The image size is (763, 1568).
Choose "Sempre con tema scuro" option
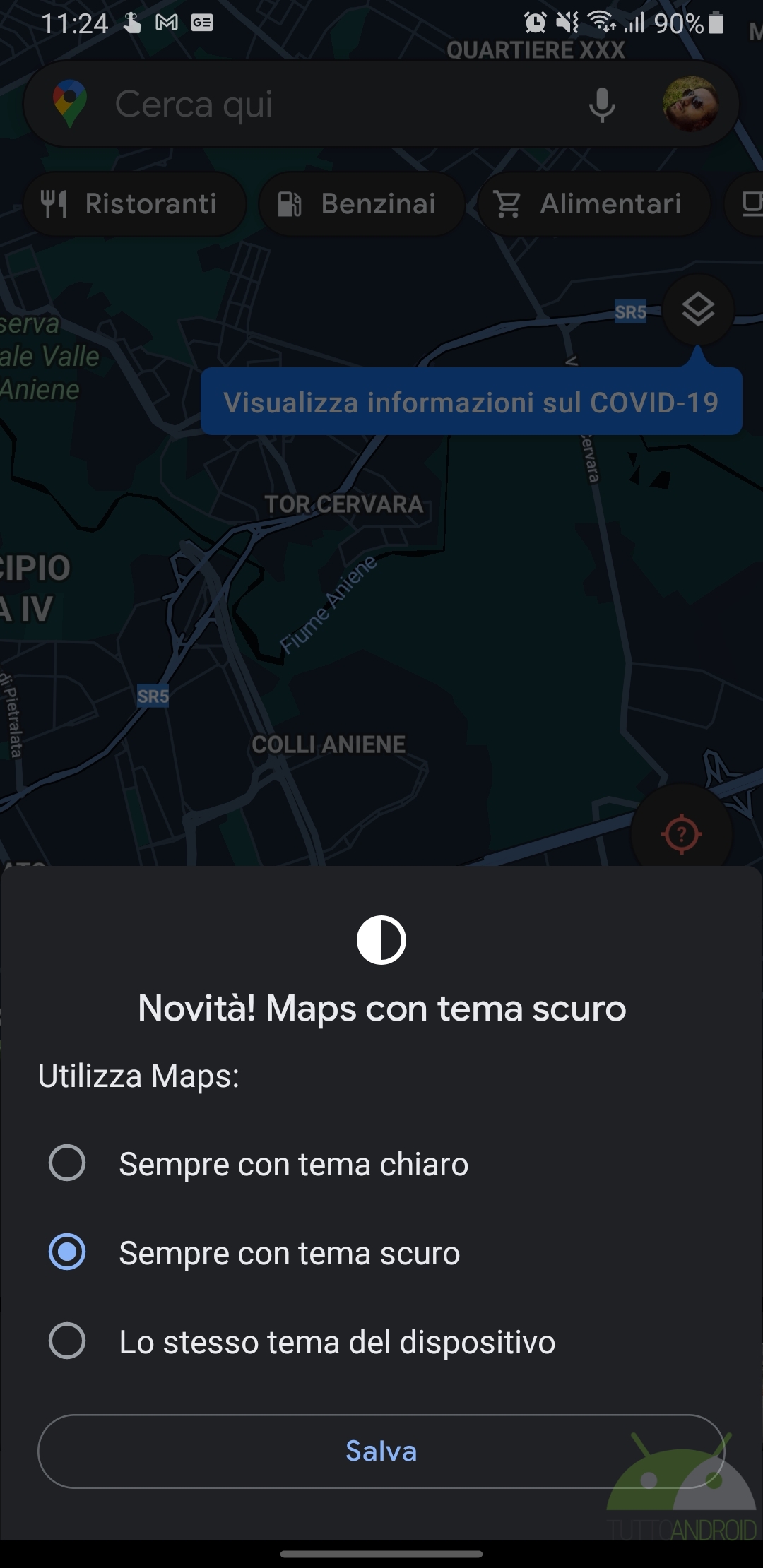click(254, 1252)
